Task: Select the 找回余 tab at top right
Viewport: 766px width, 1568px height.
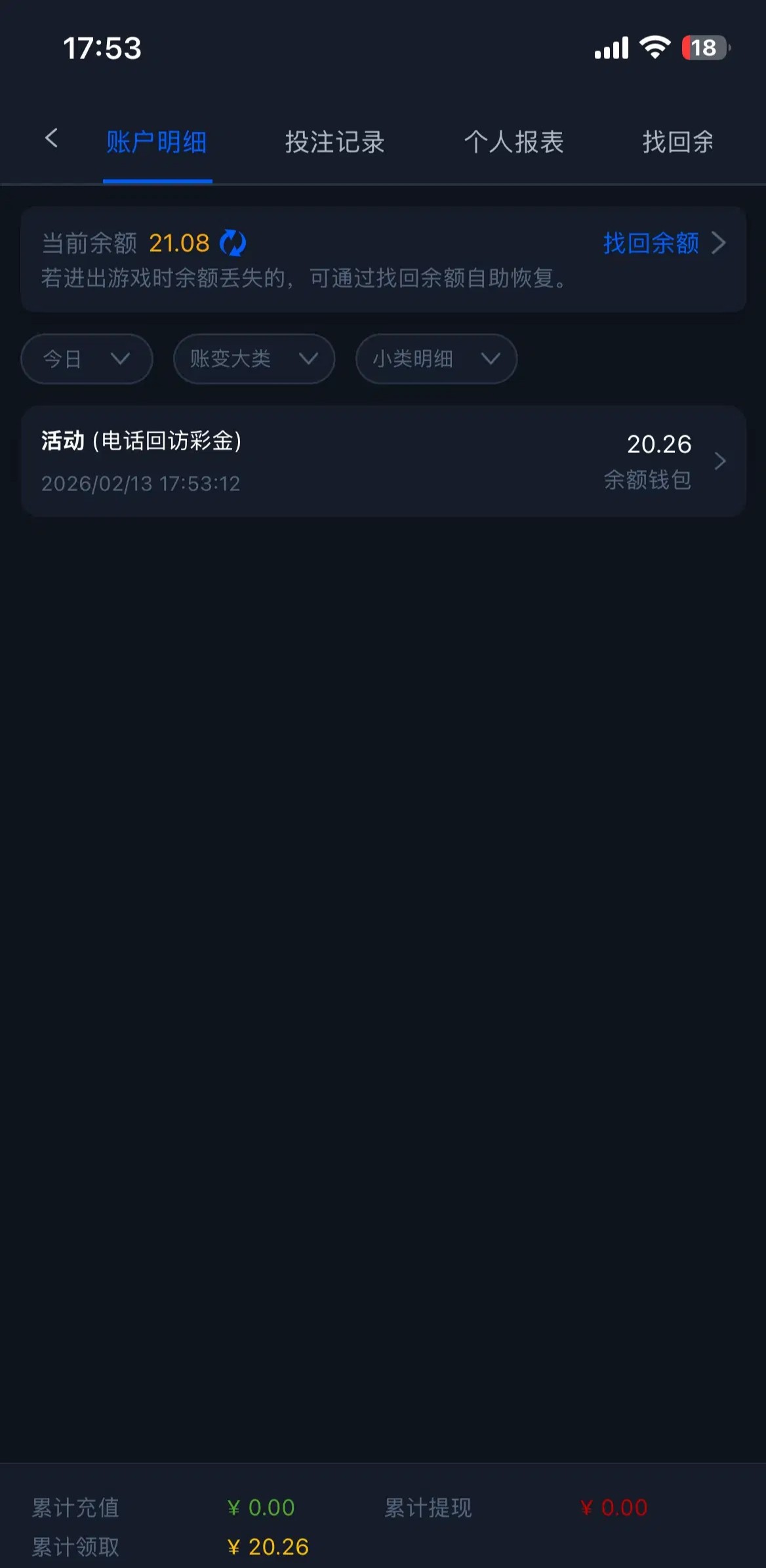Action: point(677,142)
